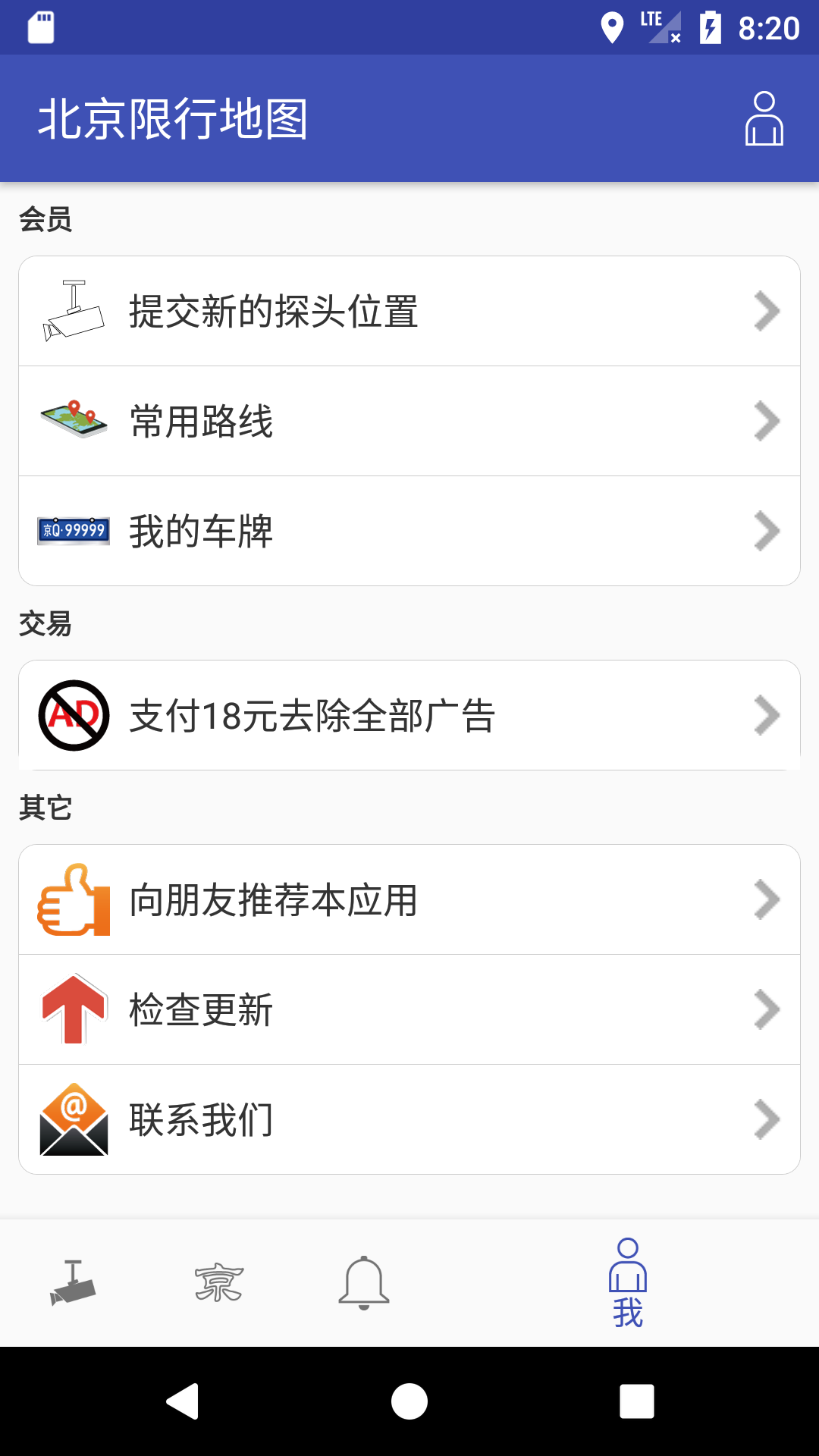
Task: Open 联系我们 contact page
Action: click(409, 1119)
